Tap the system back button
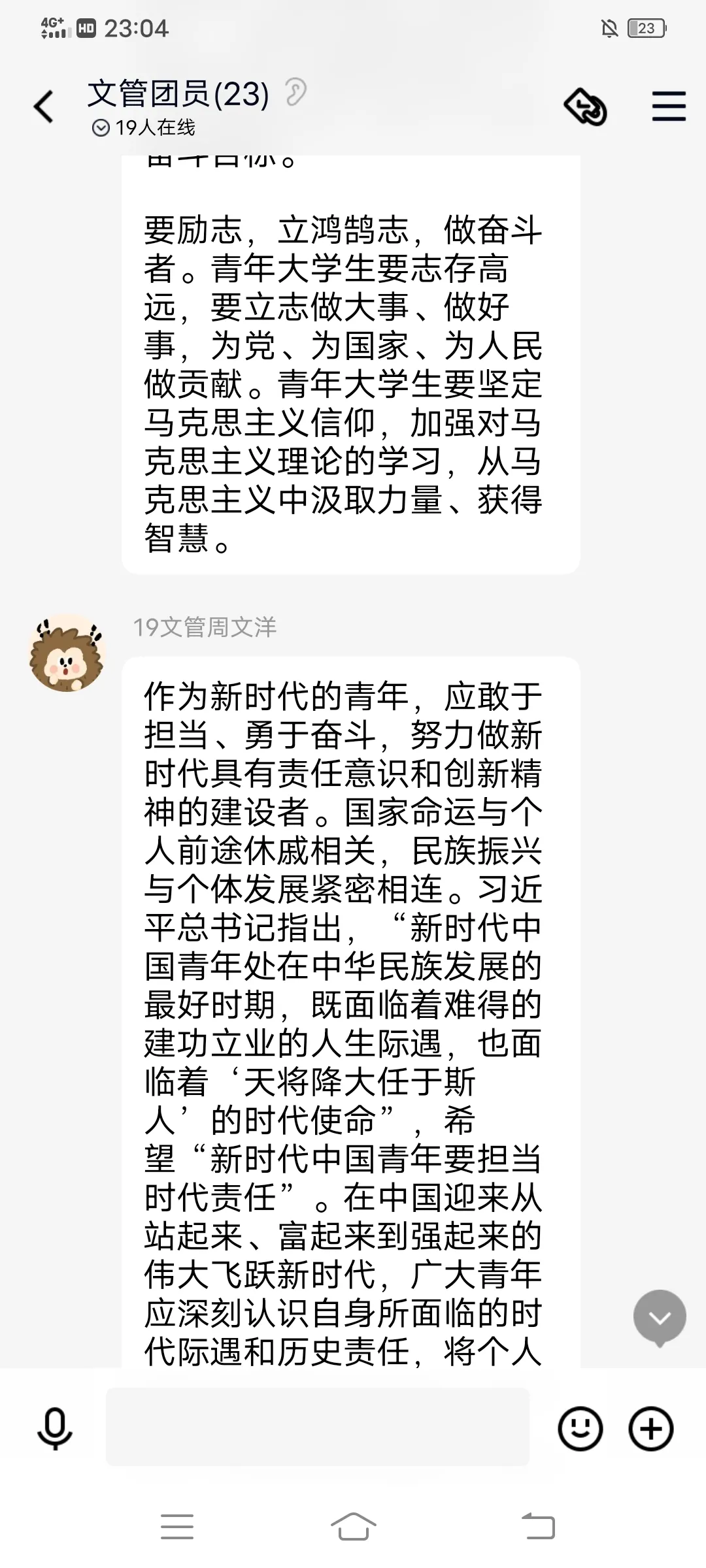 pos(538,1527)
